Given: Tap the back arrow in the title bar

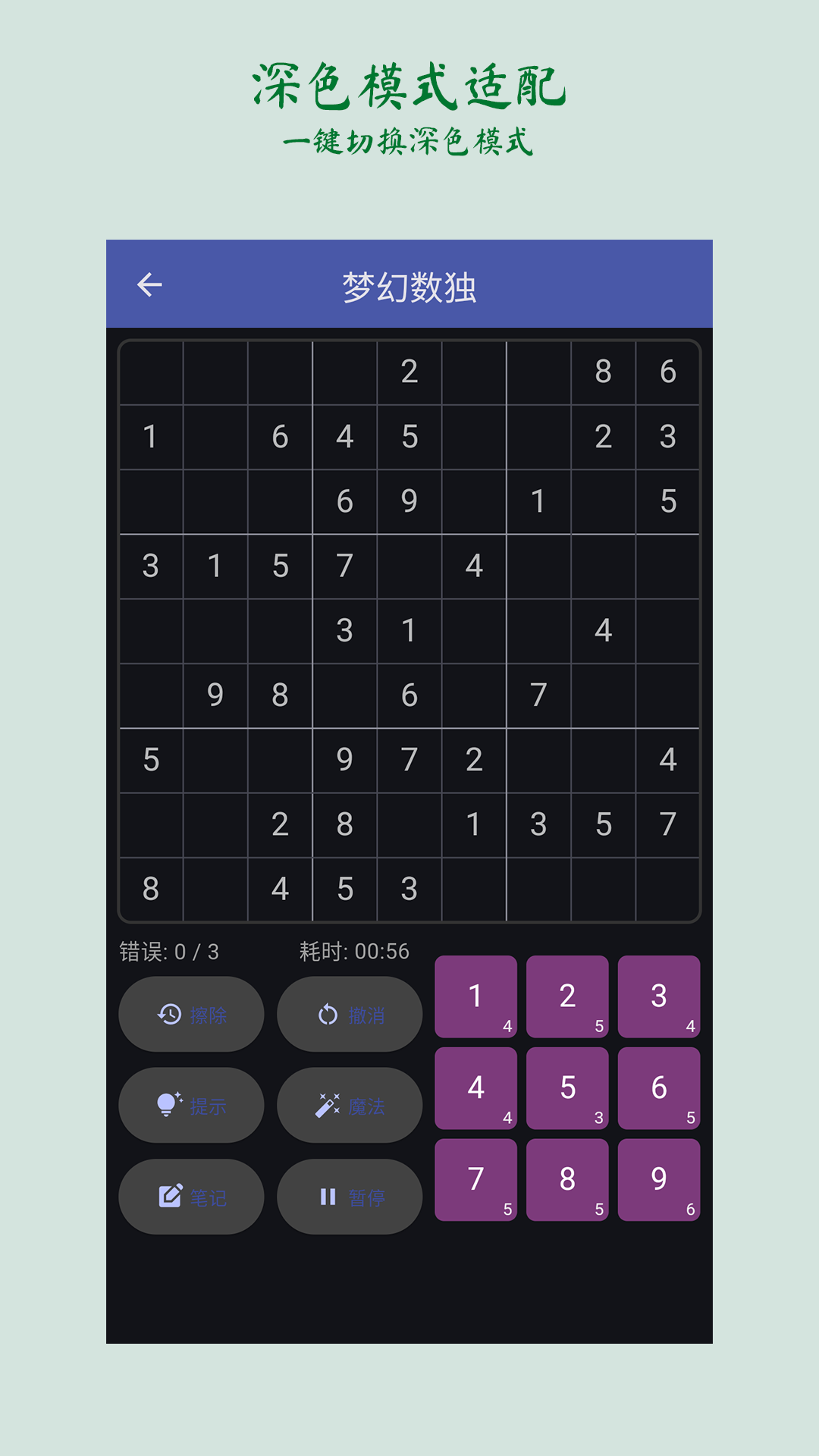Looking at the screenshot, I should click(x=149, y=284).
